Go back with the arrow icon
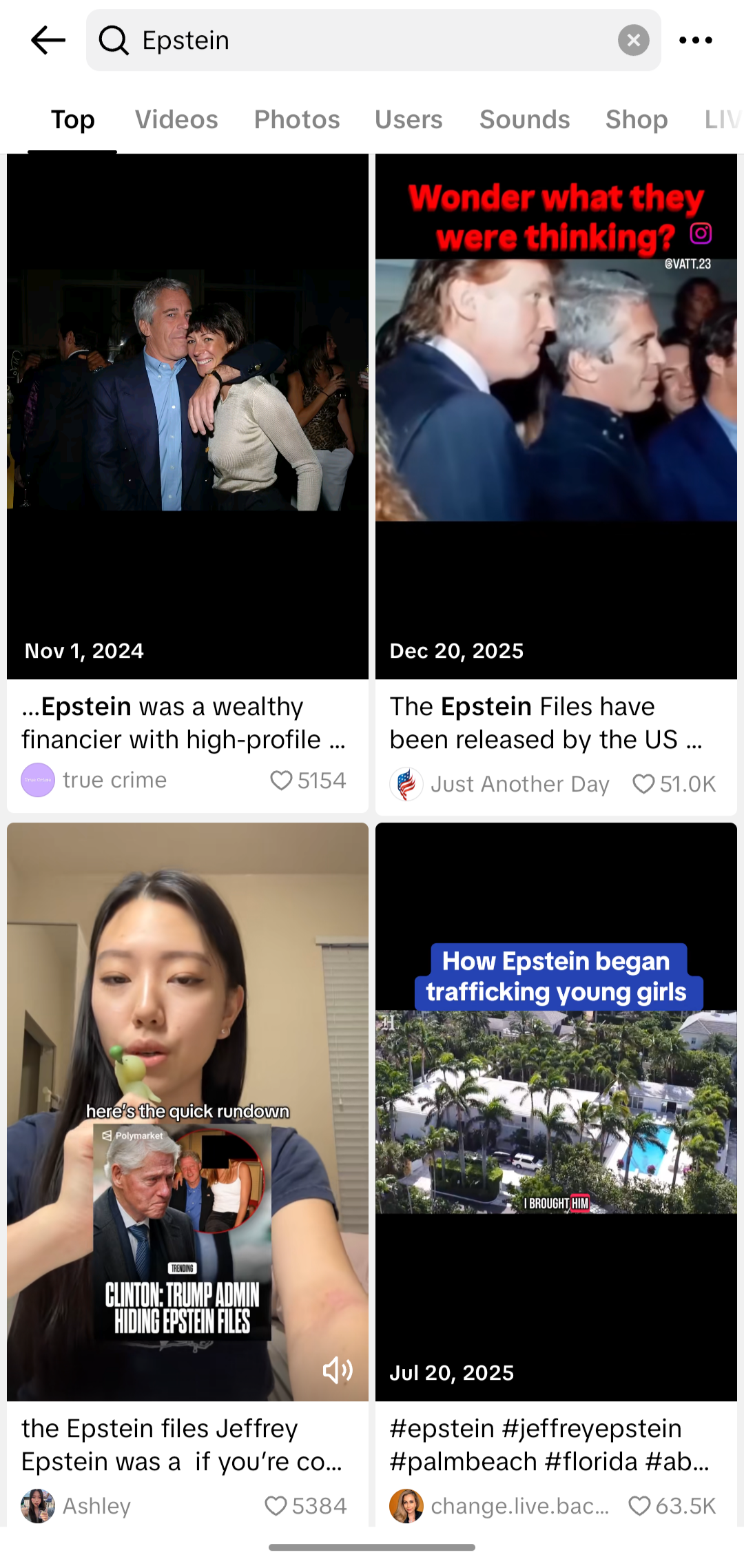The width and height of the screenshot is (744, 1568). coord(48,40)
